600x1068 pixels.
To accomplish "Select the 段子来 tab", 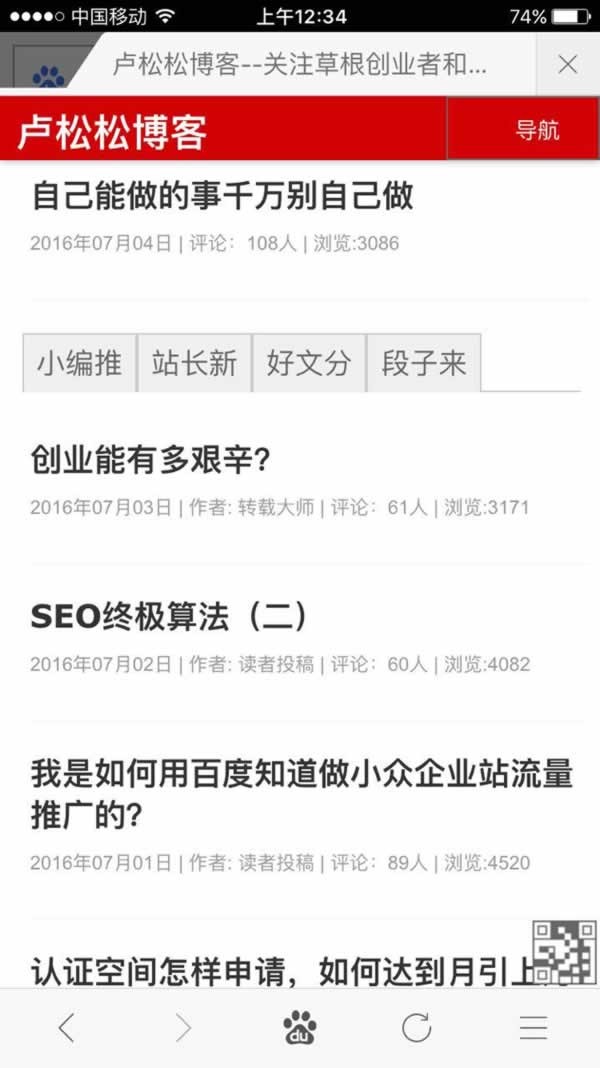I will coord(424,363).
